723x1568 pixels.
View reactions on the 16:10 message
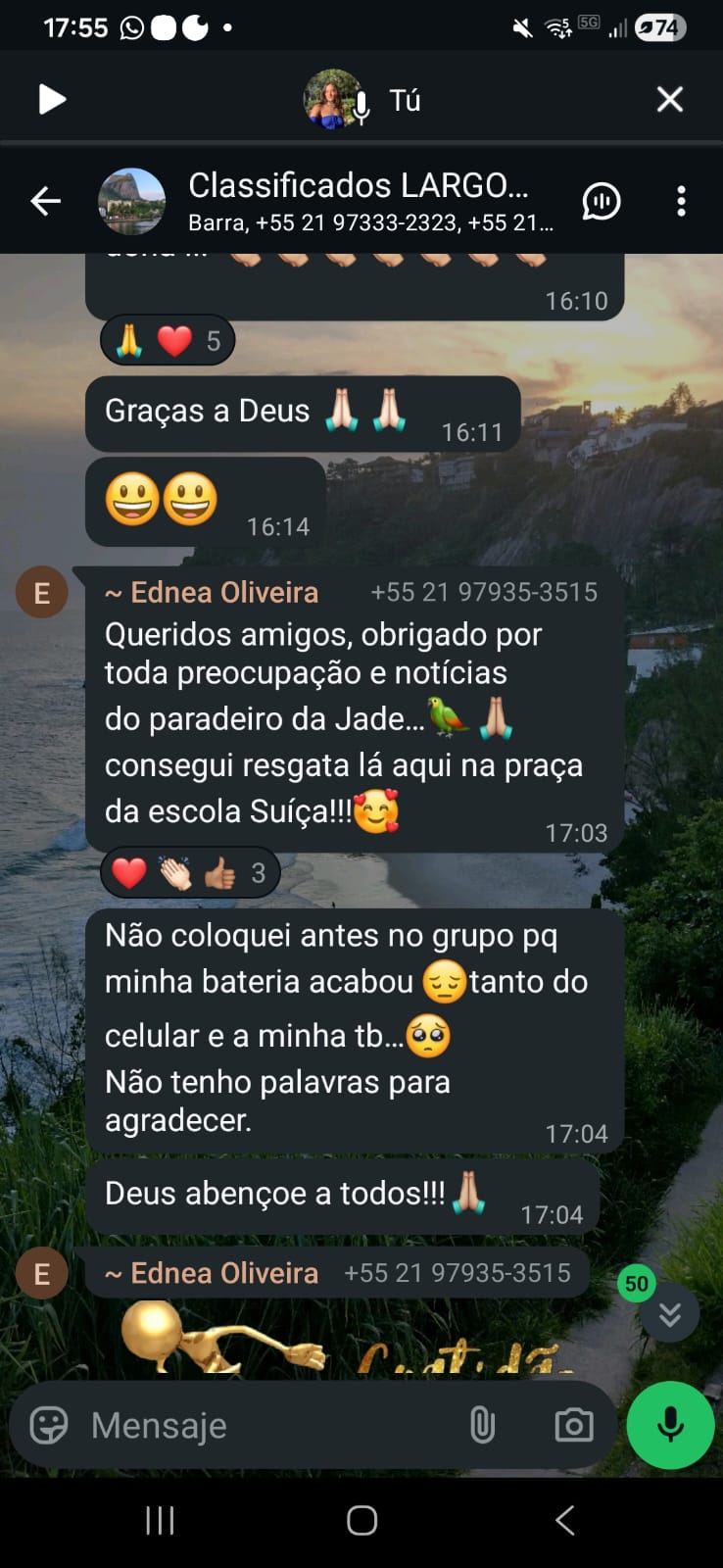click(x=168, y=341)
